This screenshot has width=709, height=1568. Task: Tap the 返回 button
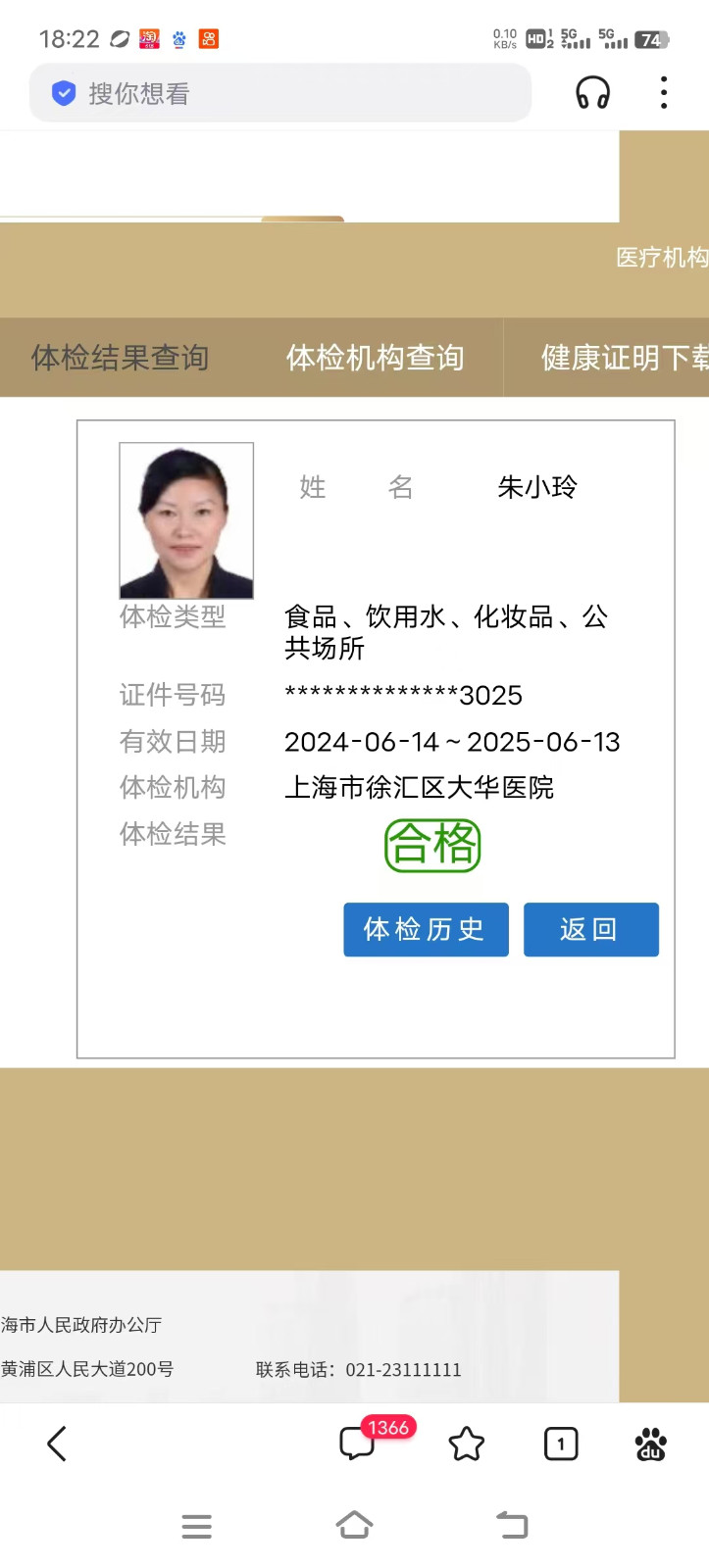point(590,929)
